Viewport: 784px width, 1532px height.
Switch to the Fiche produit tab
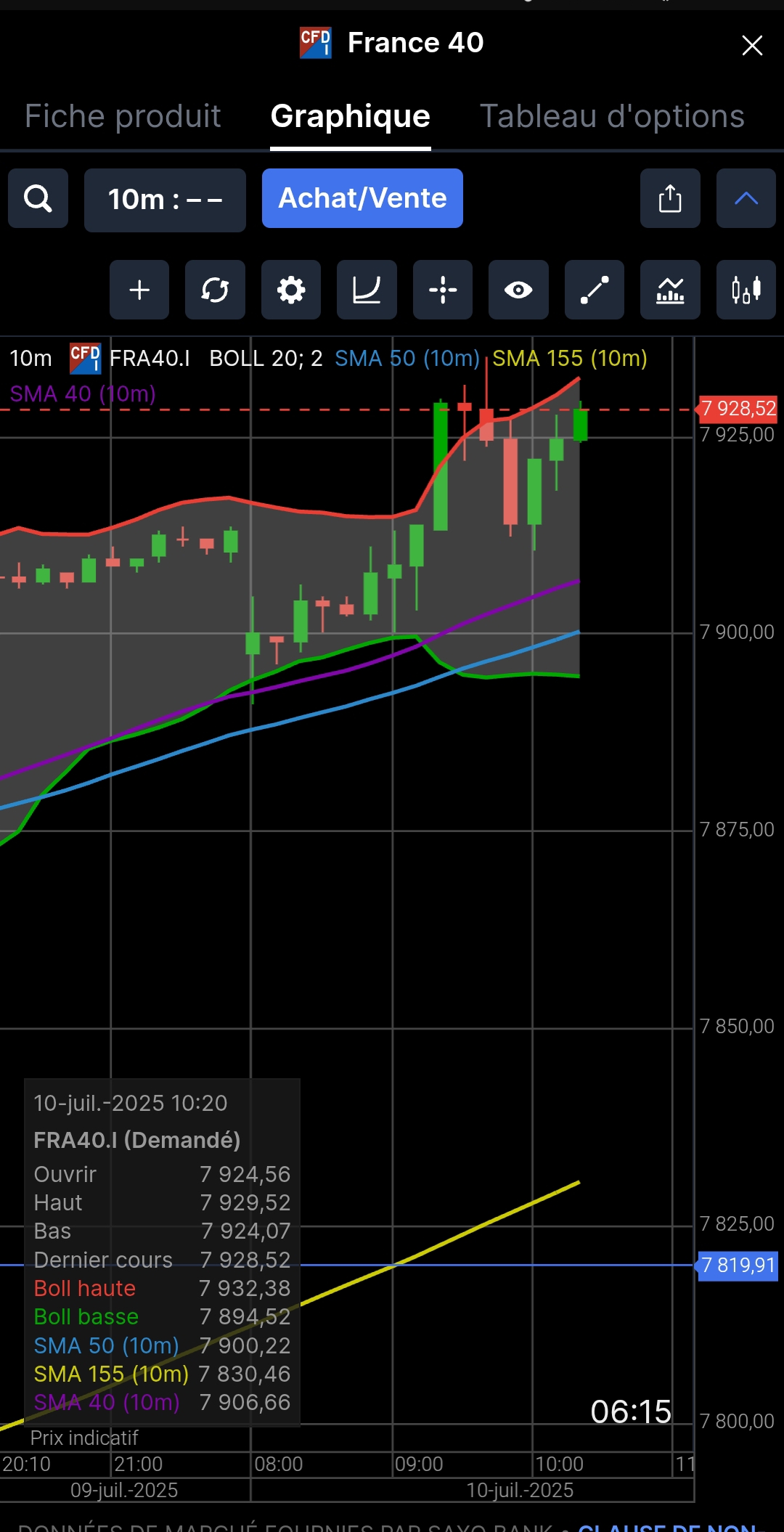(123, 116)
